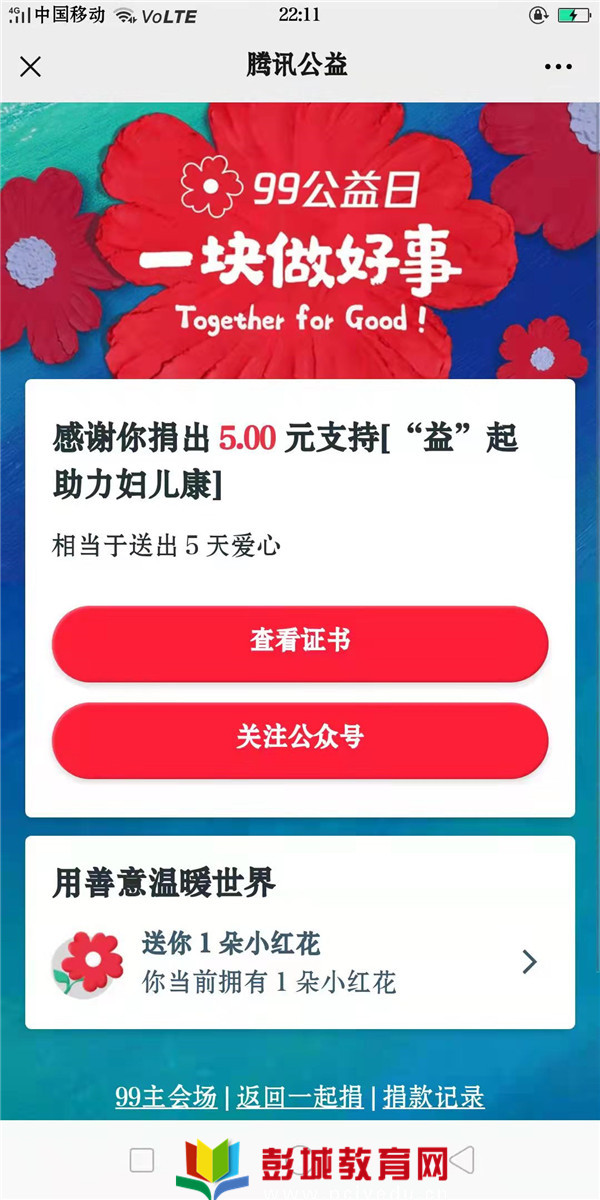Open the three-dot overflow menu
The image size is (600, 1200).
[559, 67]
